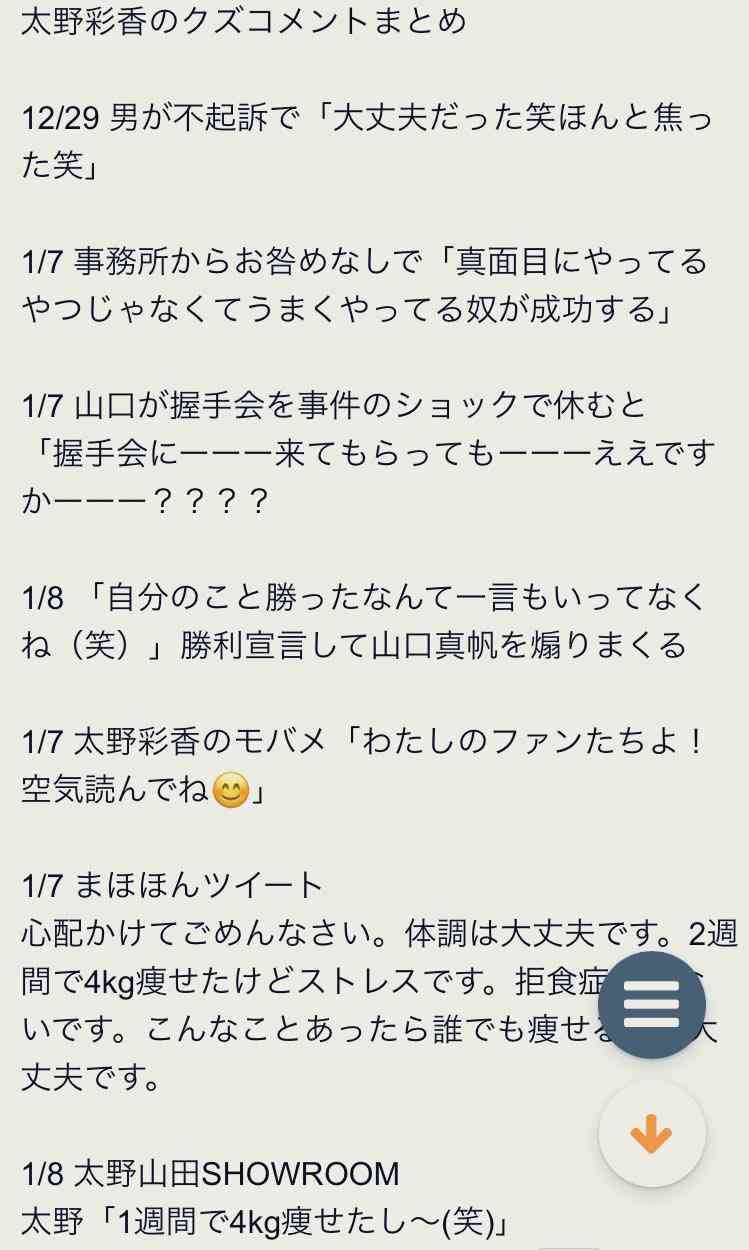Open the floating hamburger menu button

pos(651,1005)
